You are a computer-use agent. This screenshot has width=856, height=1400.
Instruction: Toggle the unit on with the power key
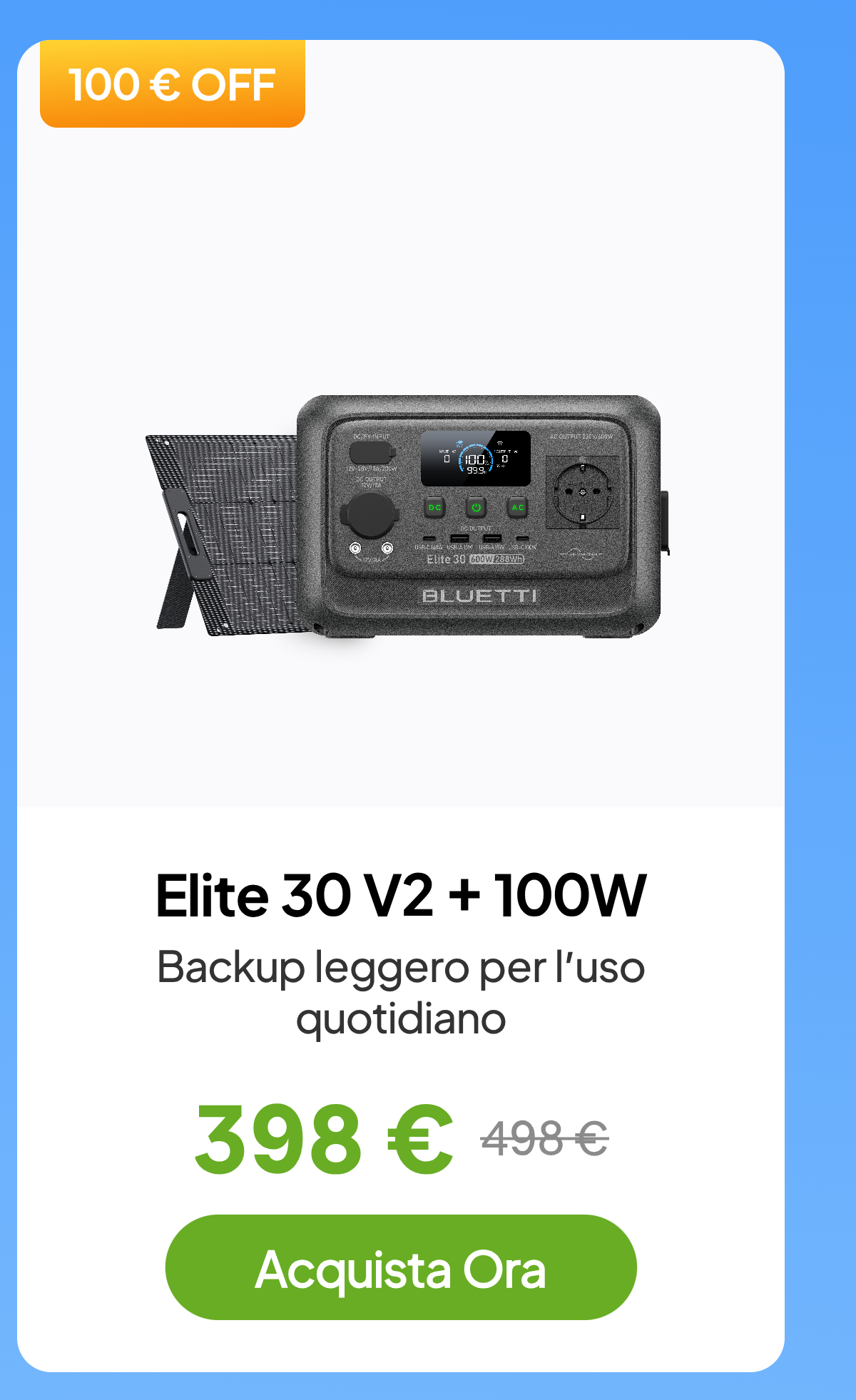476,506
